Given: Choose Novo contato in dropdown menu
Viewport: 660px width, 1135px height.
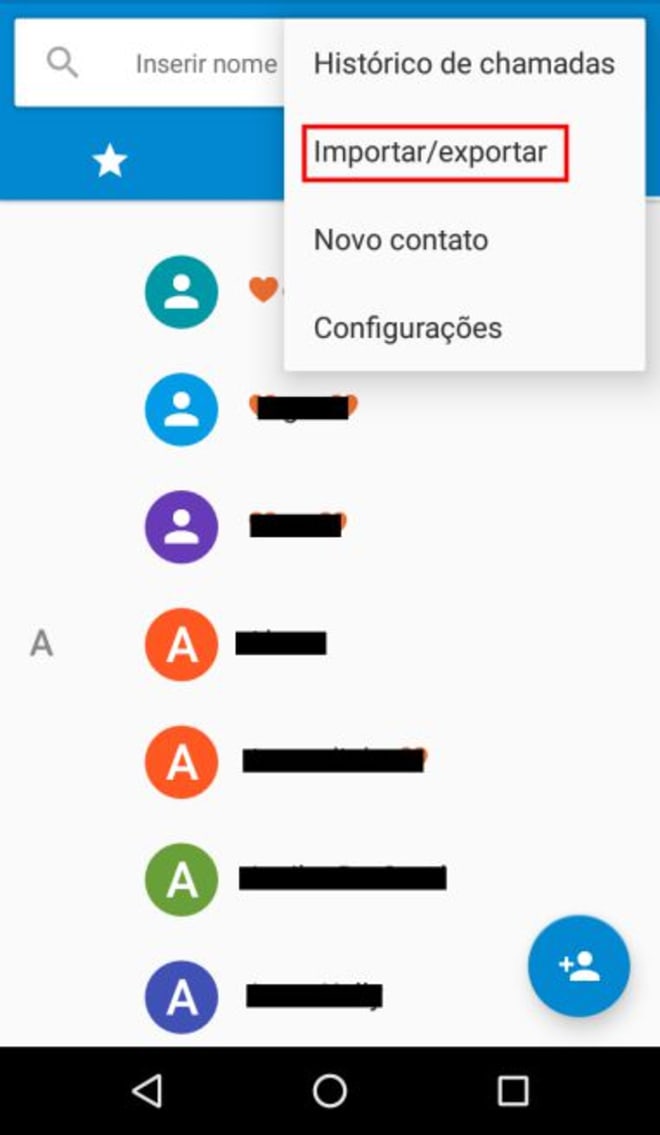Looking at the screenshot, I should pyautogui.click(x=401, y=240).
